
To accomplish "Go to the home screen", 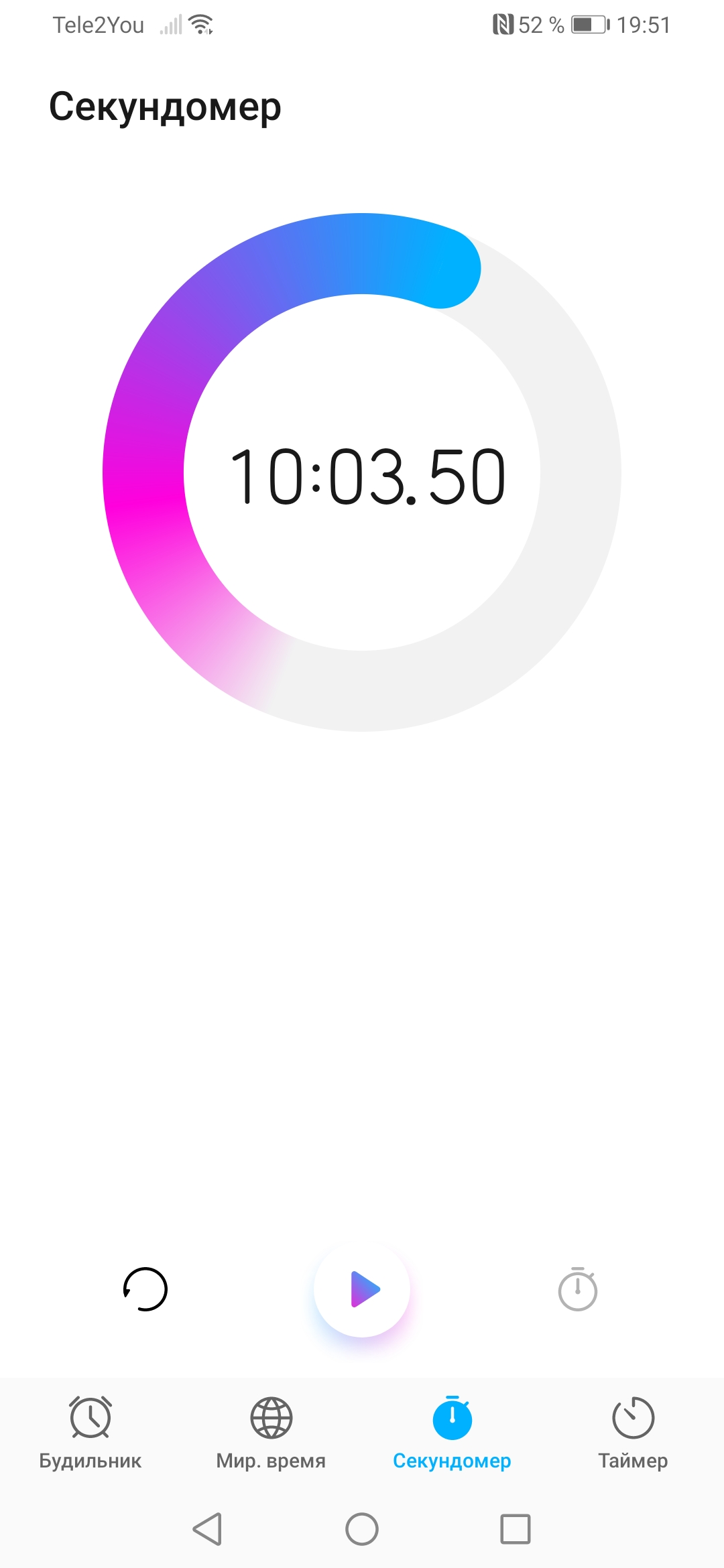I will [x=362, y=1529].
